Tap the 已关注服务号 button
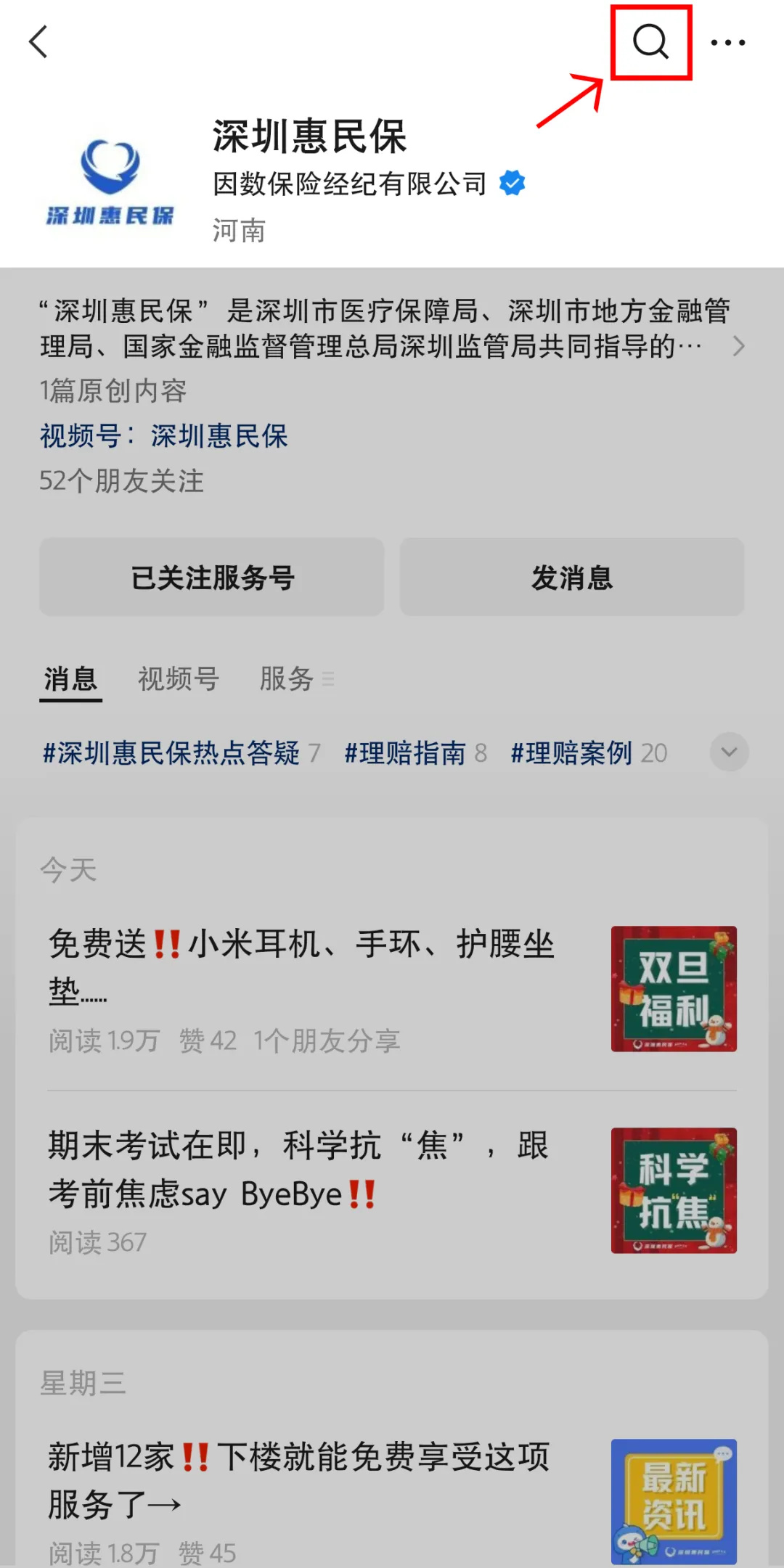 point(211,578)
